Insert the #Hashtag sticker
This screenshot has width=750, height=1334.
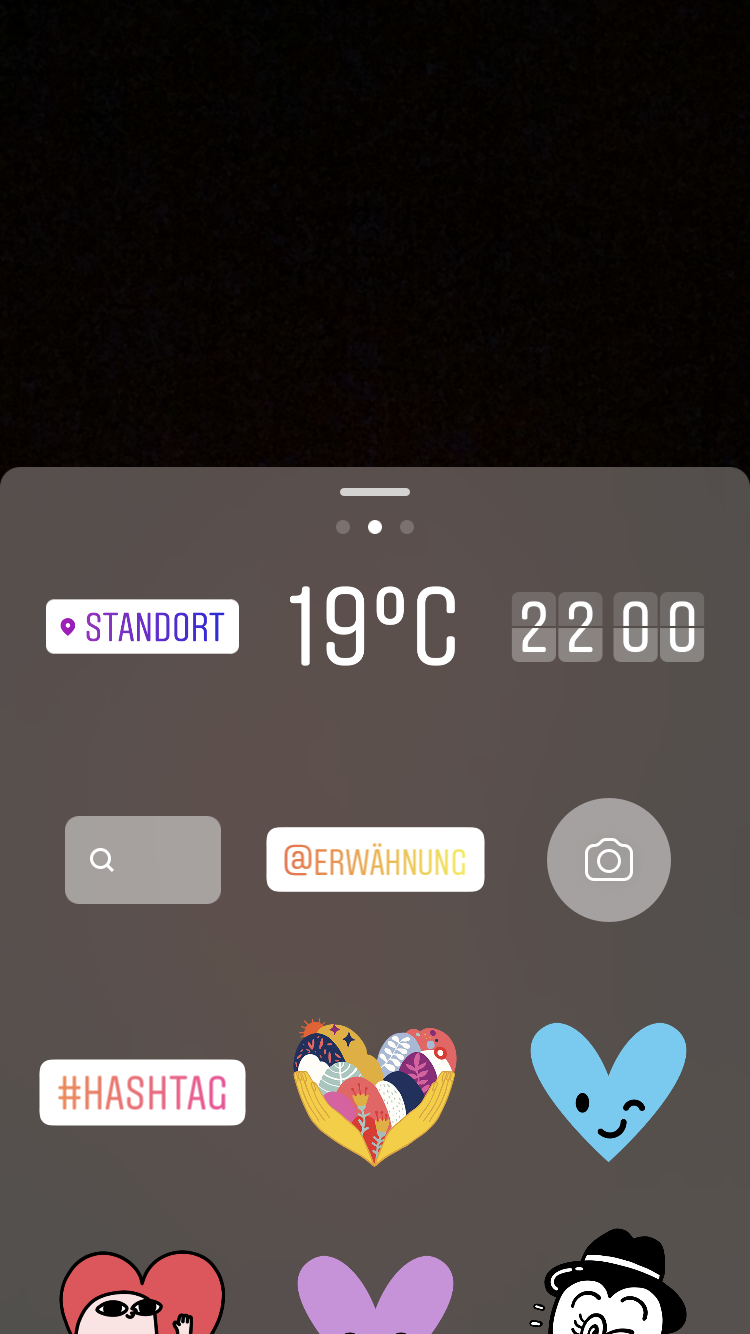pyautogui.click(x=142, y=1093)
